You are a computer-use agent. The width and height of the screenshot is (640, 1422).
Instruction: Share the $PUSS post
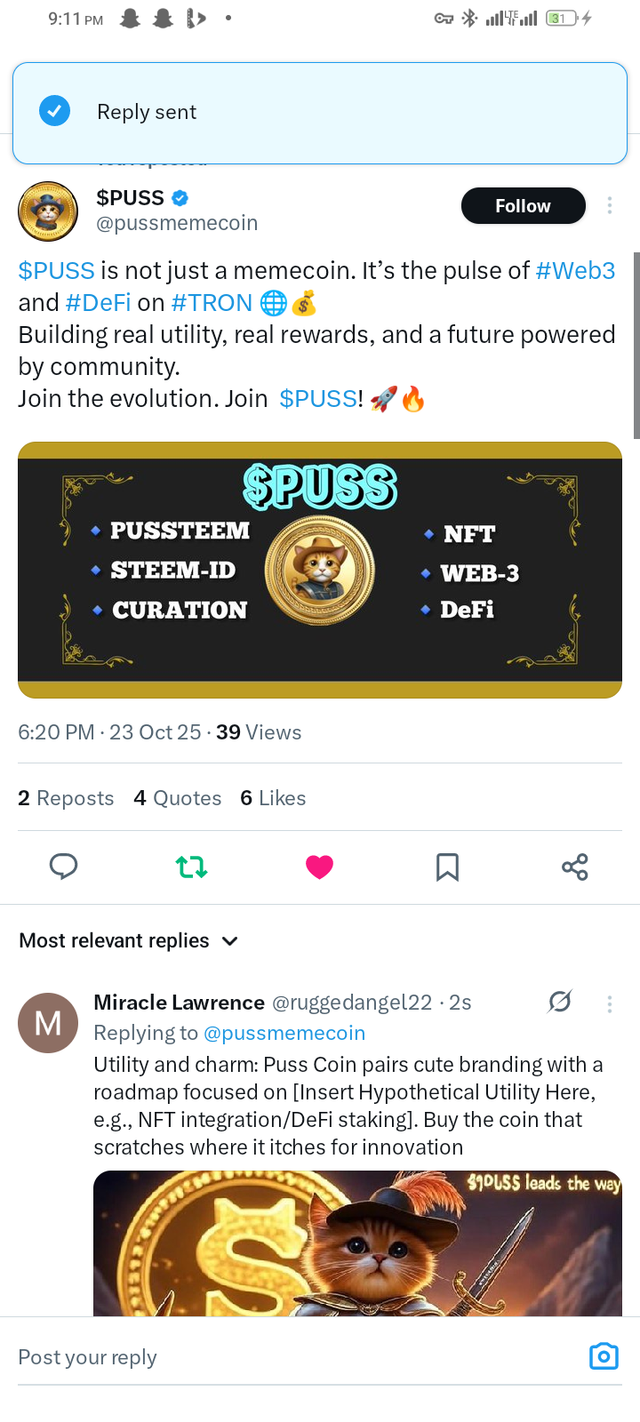[x=575, y=867]
